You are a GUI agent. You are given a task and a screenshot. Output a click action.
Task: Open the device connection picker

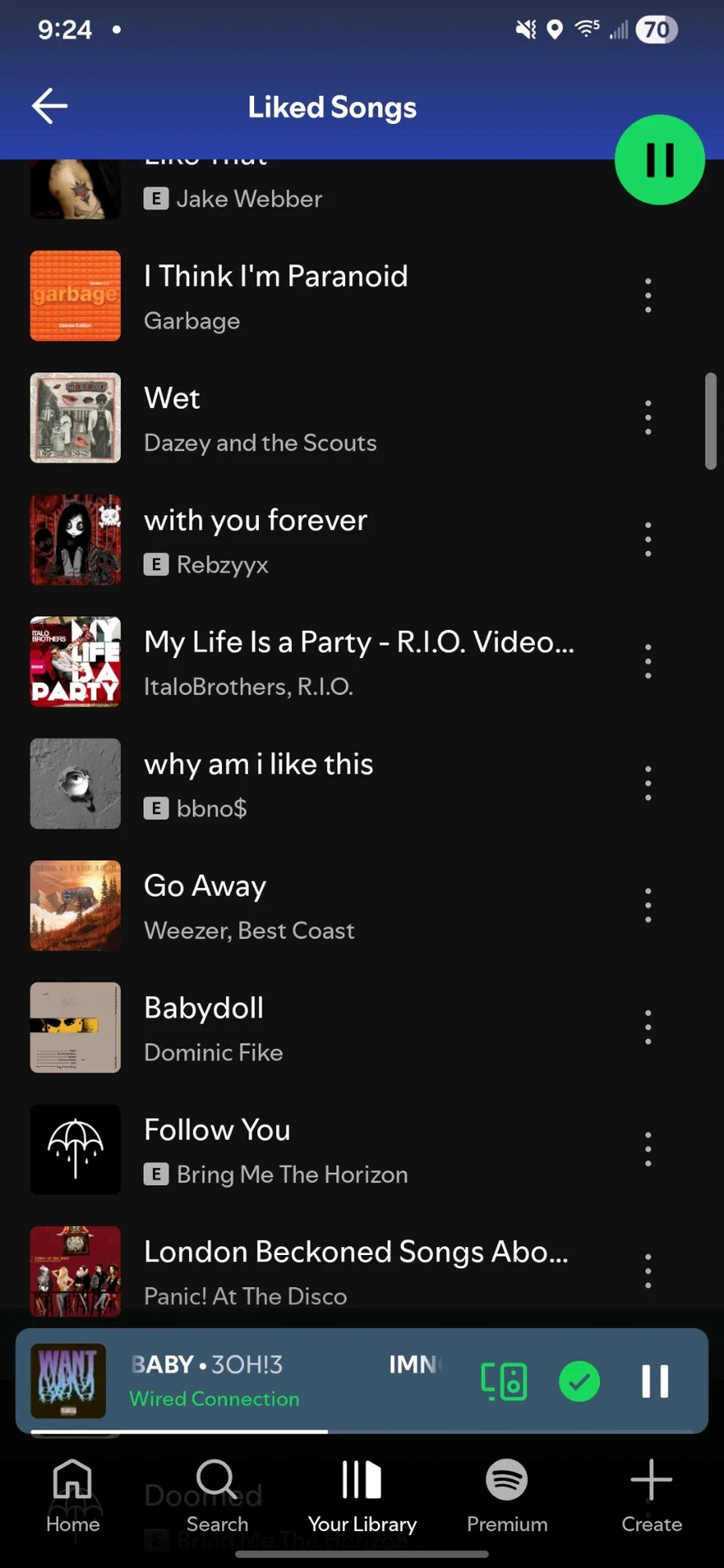(x=504, y=1381)
